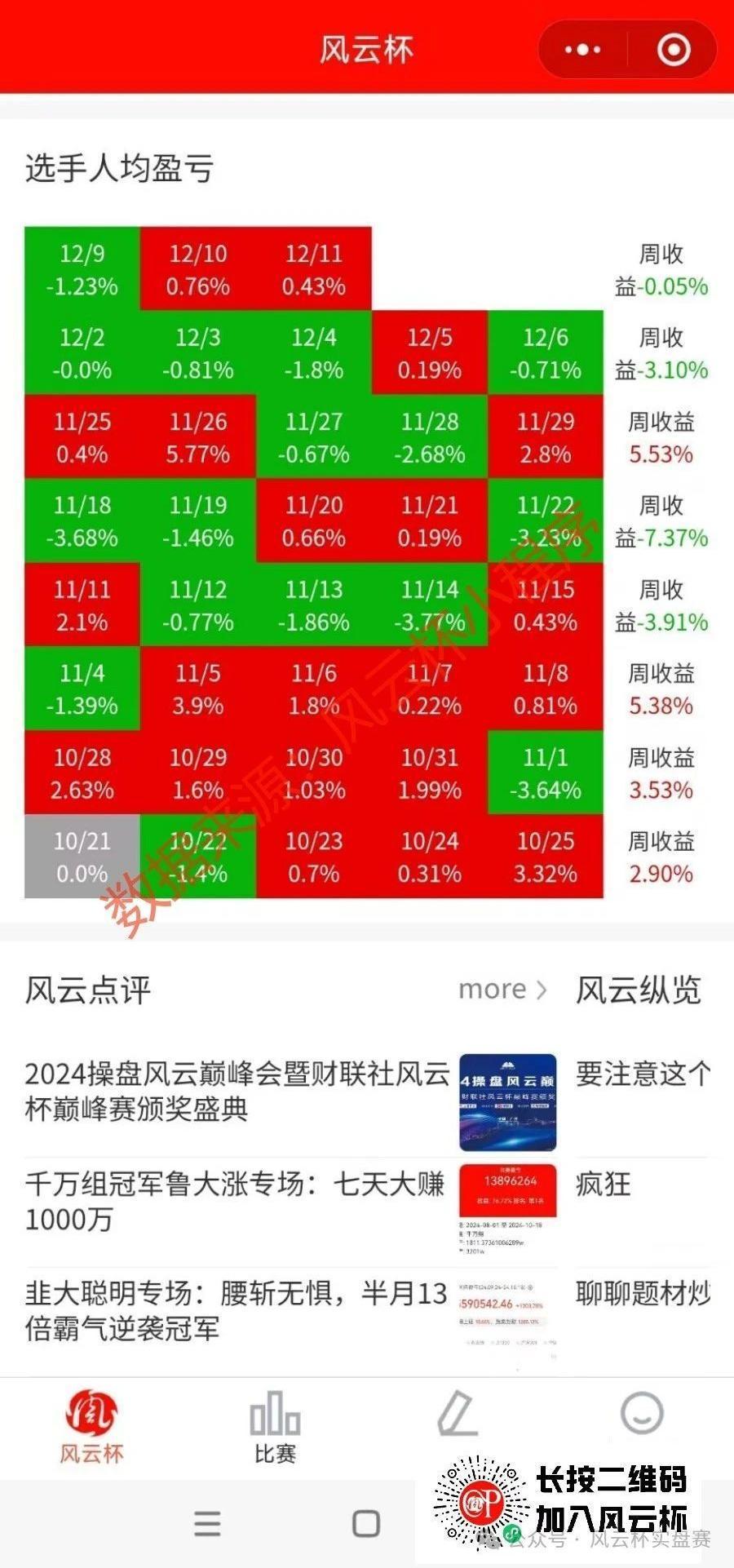Image resolution: width=734 pixels, height=1568 pixels.
Task: Open the mini program's three-dot menu
Action: [x=582, y=50]
